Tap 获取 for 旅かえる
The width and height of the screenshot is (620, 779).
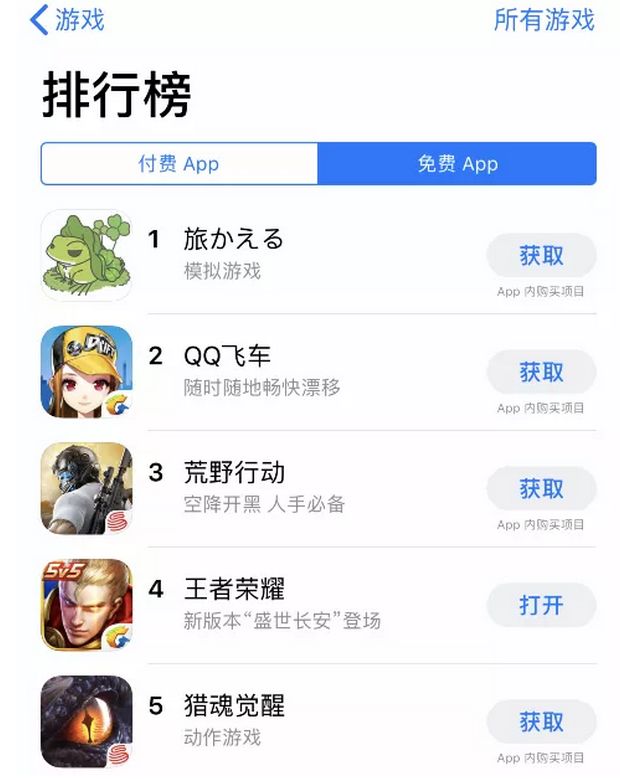point(542,255)
